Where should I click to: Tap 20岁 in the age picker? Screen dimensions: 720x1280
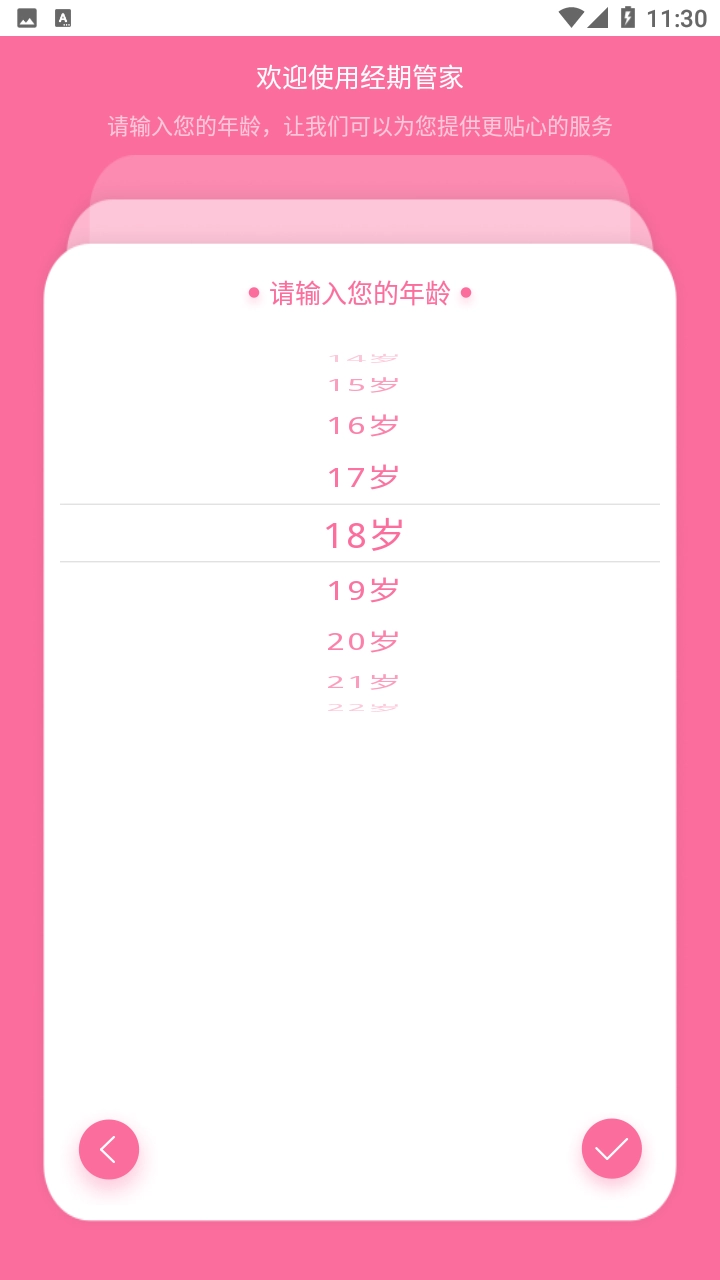click(362, 641)
